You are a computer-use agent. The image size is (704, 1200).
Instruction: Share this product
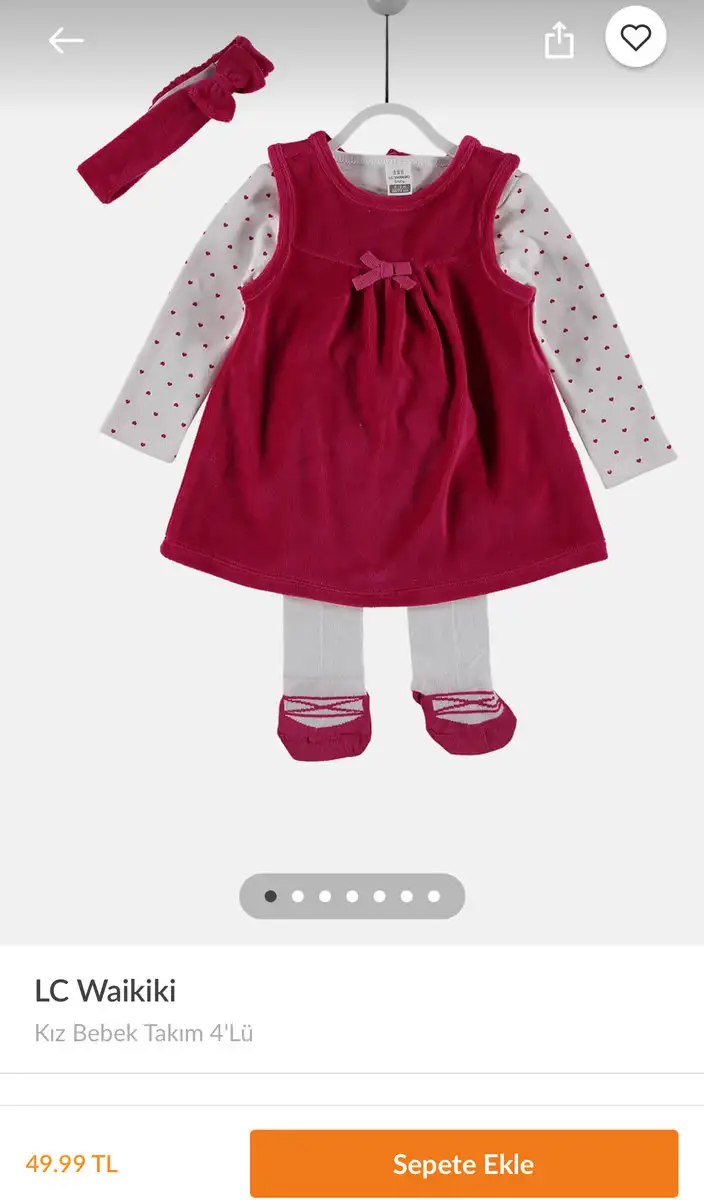pos(559,40)
